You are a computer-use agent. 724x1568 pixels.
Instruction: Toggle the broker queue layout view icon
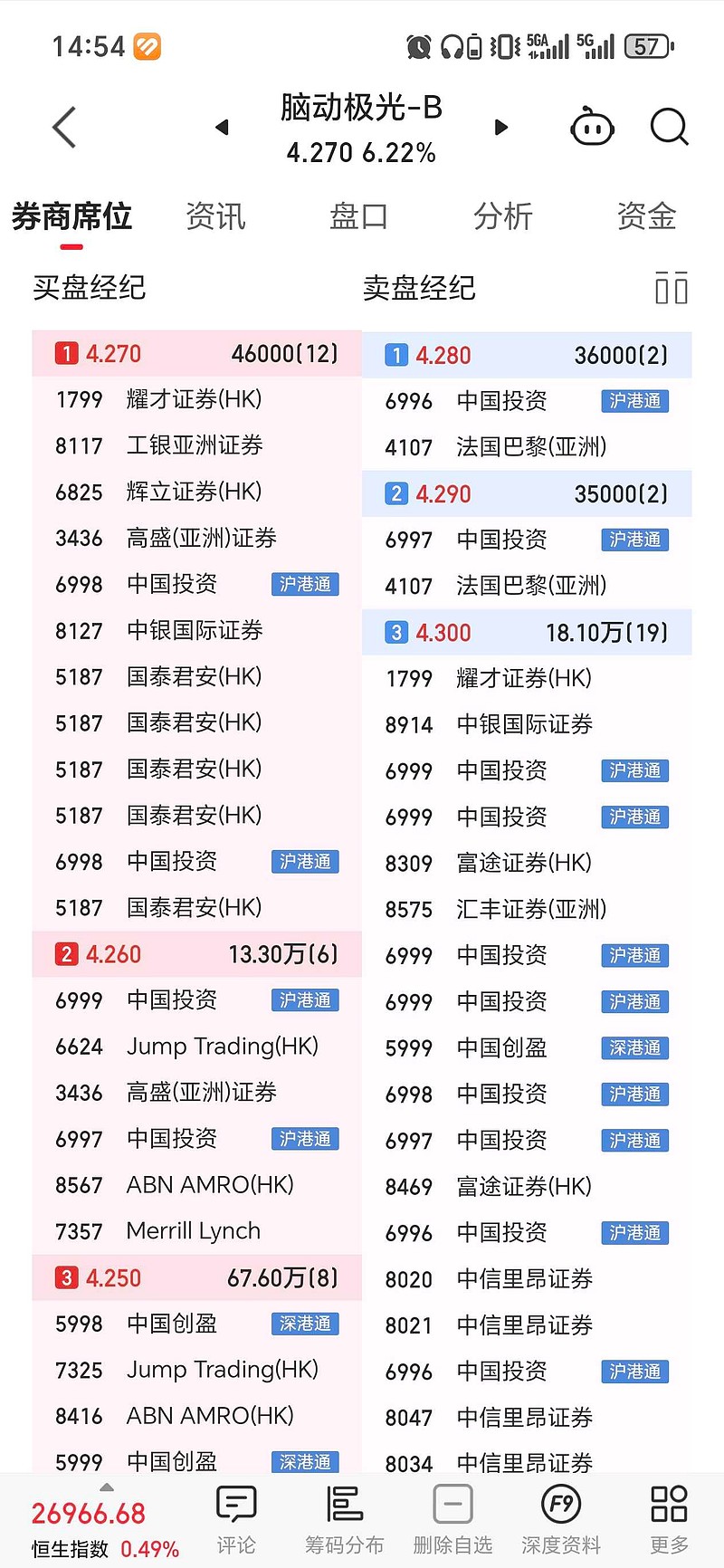coord(672,288)
